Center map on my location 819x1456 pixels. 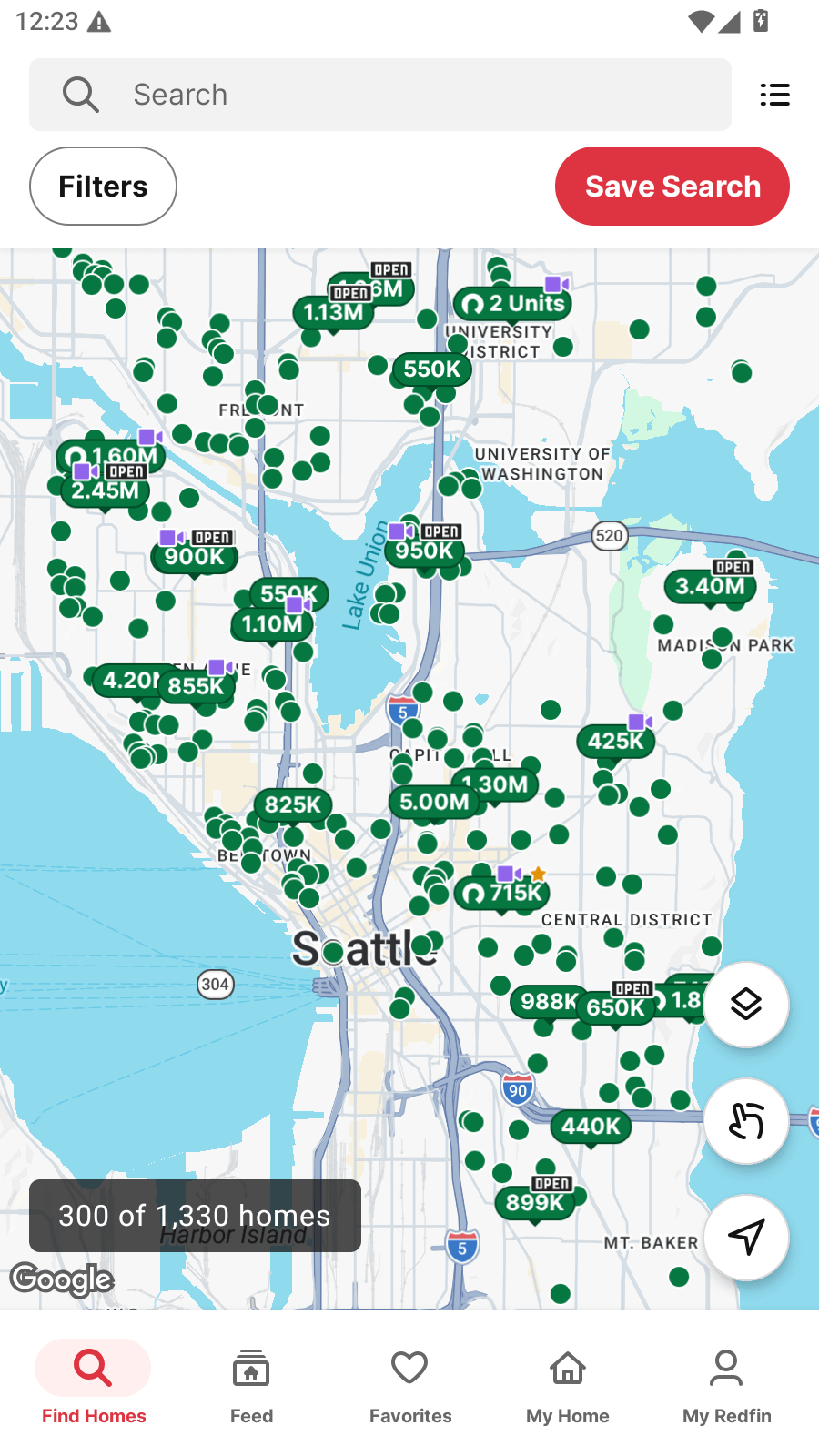click(x=746, y=1238)
